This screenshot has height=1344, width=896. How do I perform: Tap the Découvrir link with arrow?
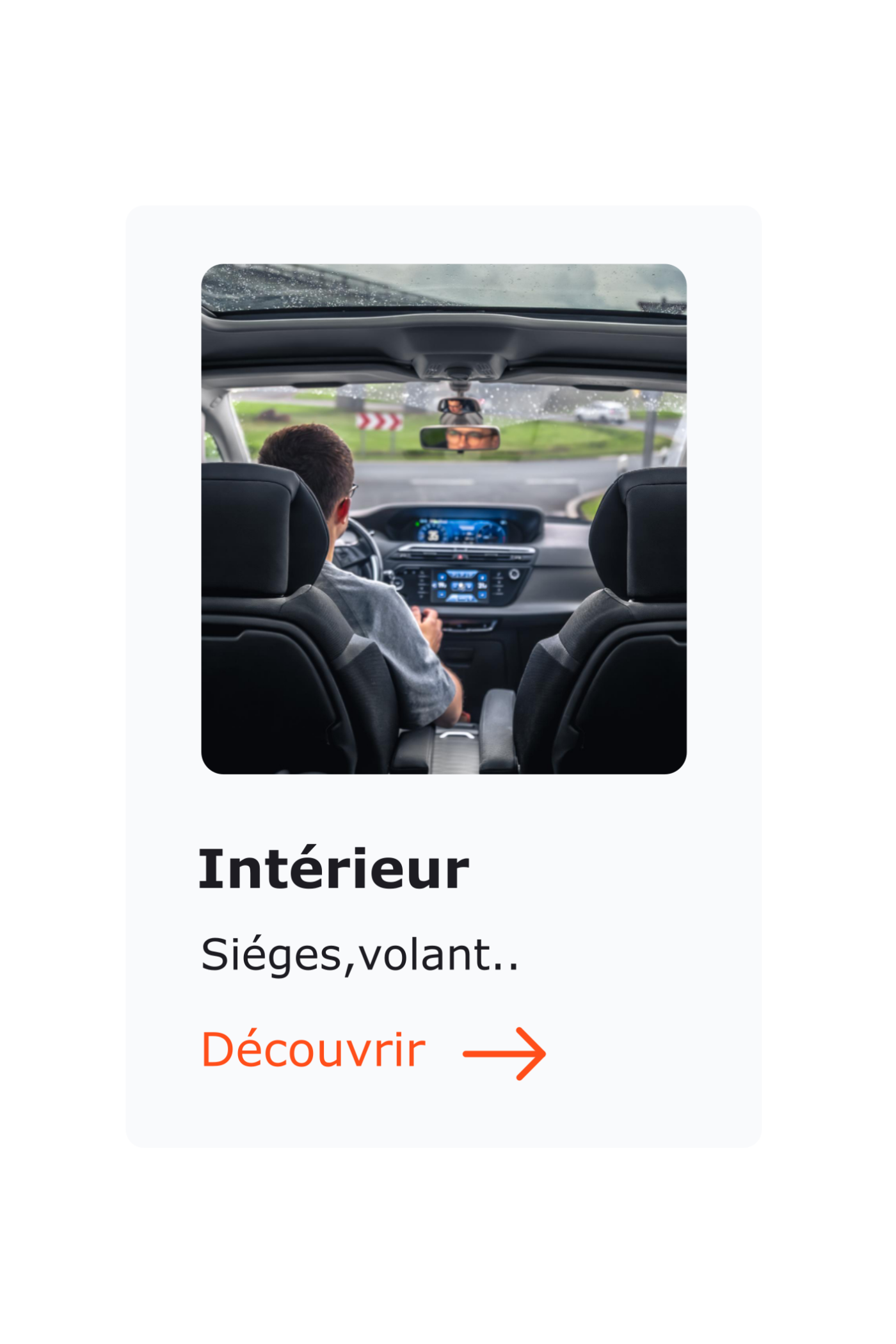372,1052
